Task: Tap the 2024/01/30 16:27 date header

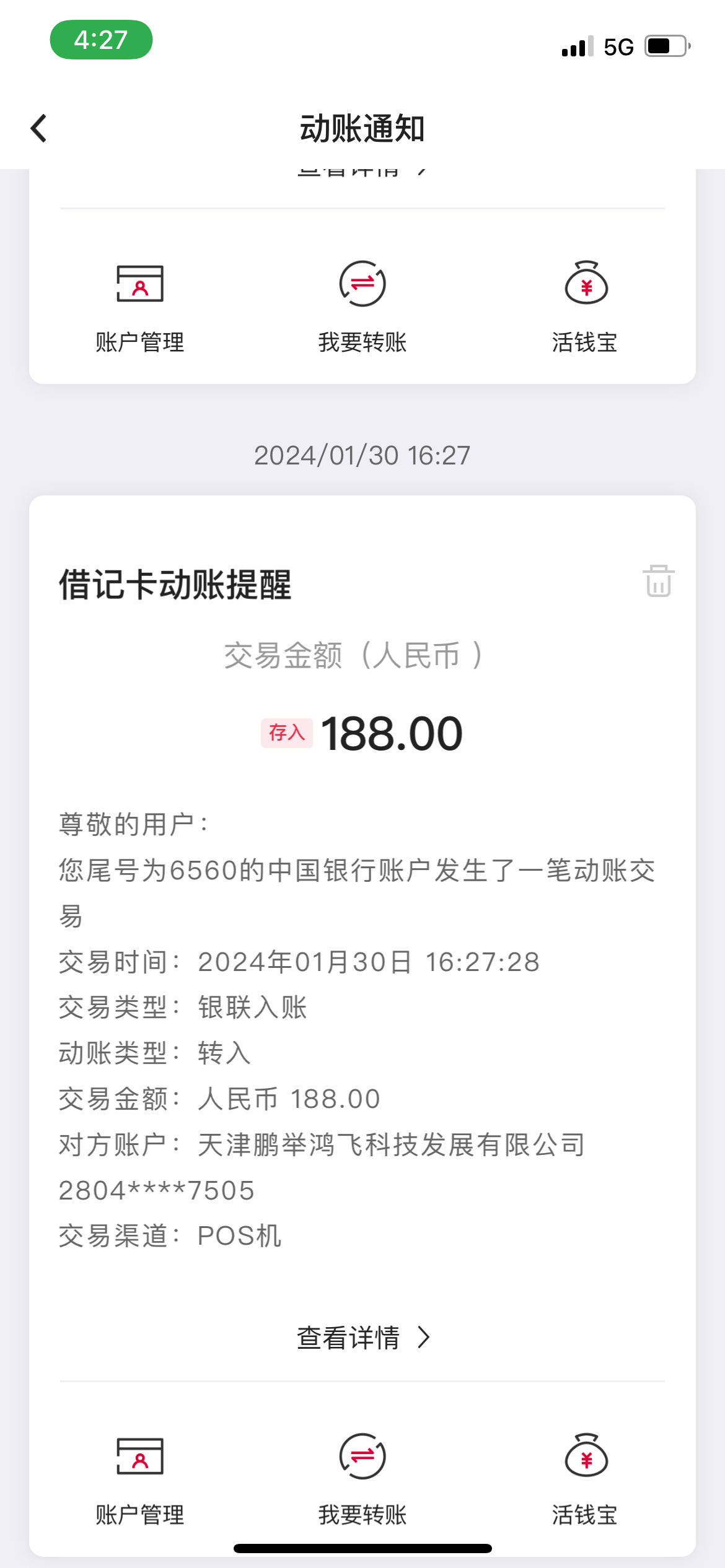Action: point(362,455)
